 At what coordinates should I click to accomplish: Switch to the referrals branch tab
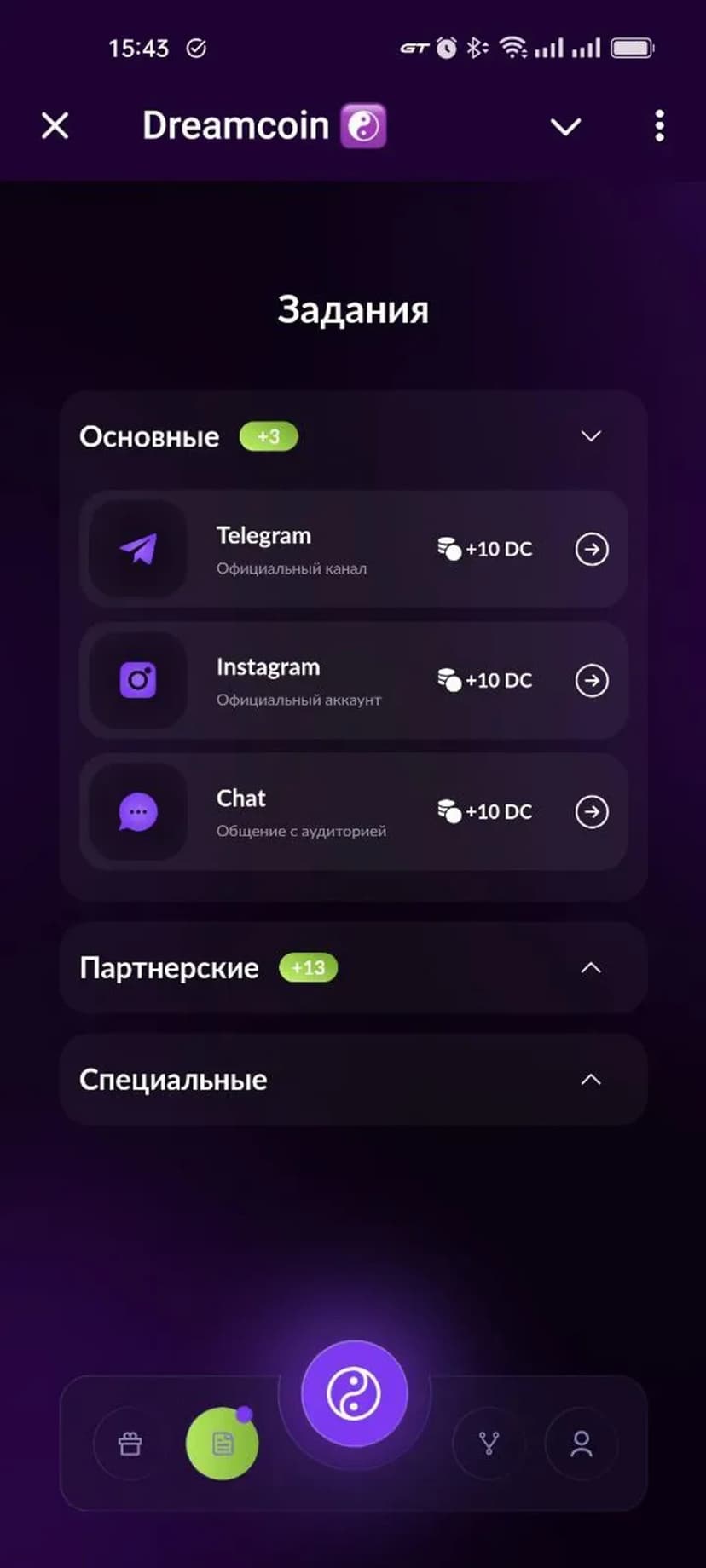[489, 1443]
